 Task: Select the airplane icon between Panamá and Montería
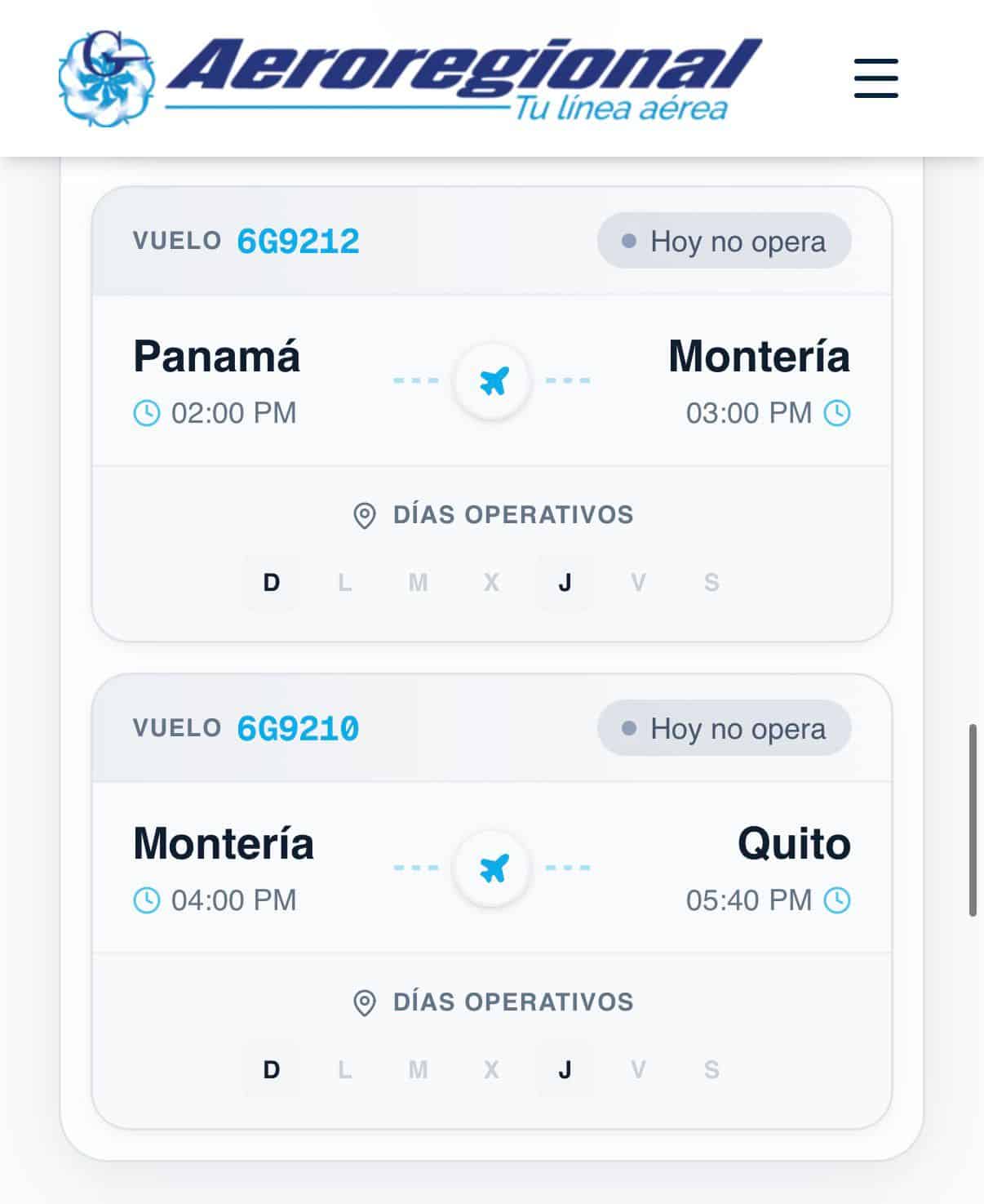pyautogui.click(x=490, y=379)
